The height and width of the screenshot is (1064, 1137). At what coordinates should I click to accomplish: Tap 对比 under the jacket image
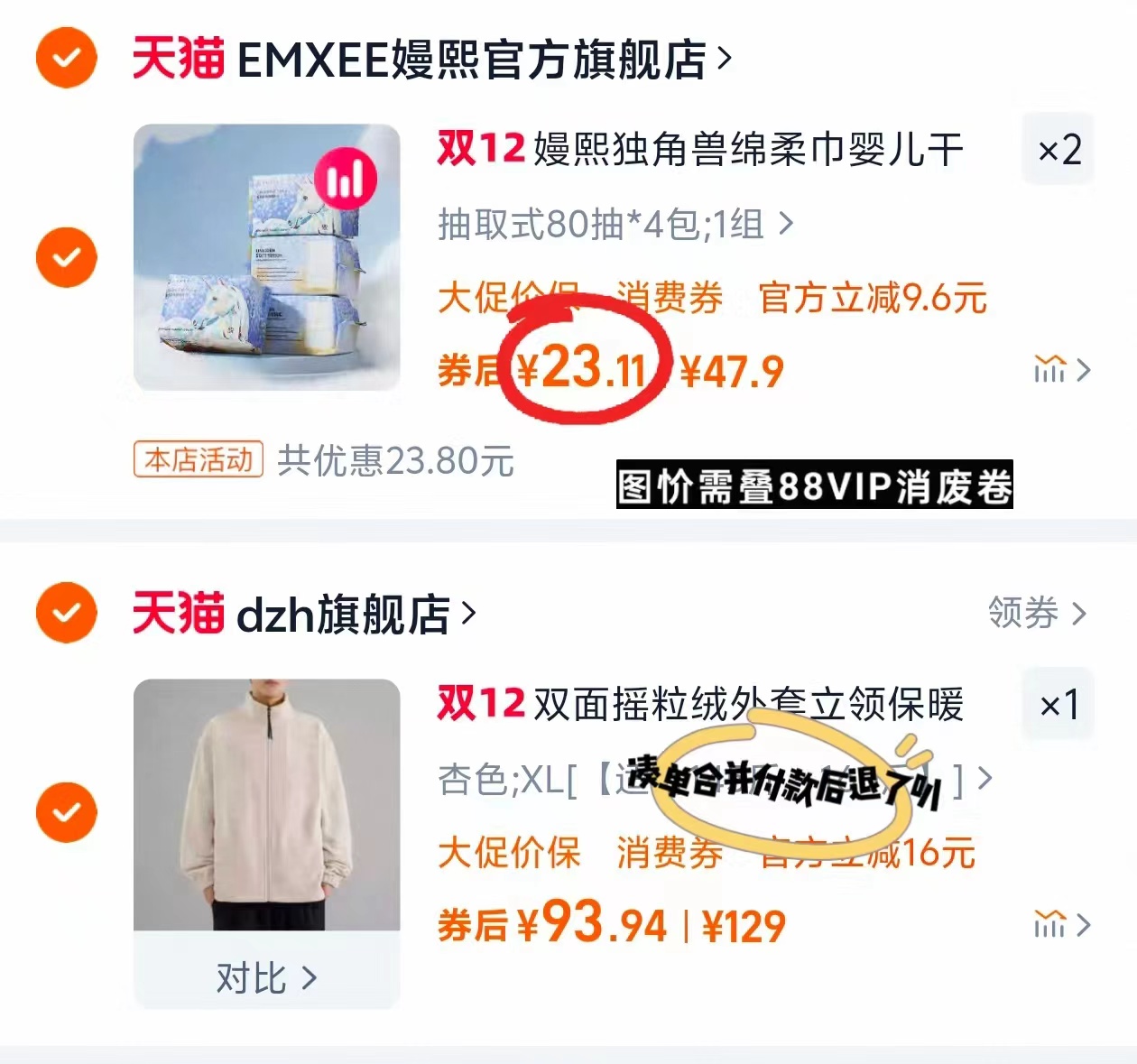[266, 977]
